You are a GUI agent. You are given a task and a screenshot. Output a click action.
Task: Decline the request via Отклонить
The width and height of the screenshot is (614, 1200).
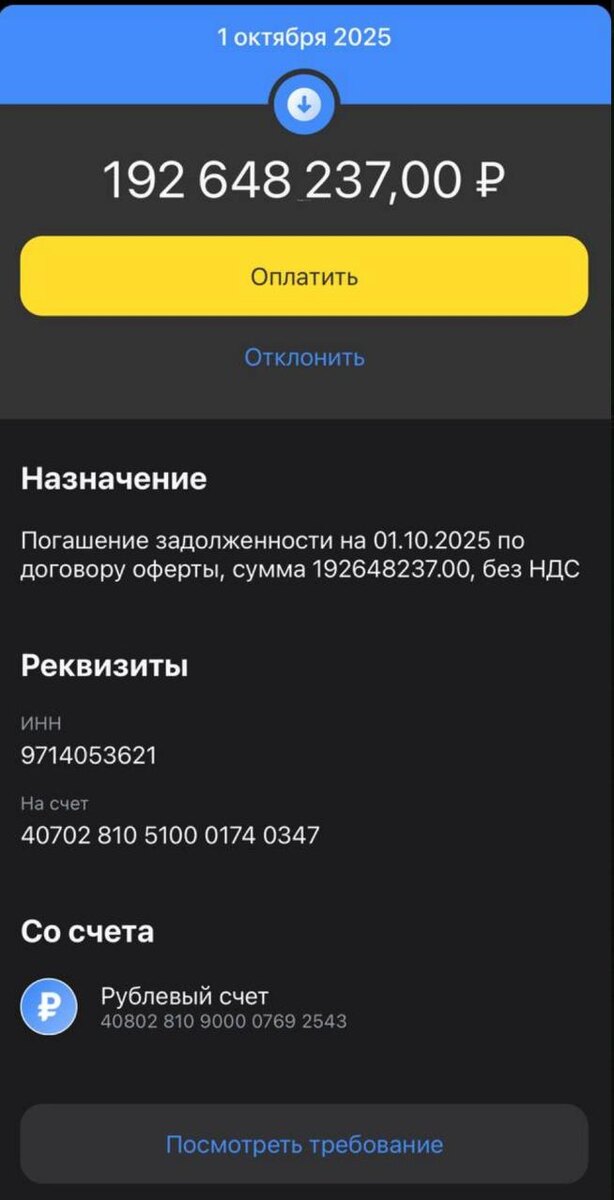pos(304,357)
